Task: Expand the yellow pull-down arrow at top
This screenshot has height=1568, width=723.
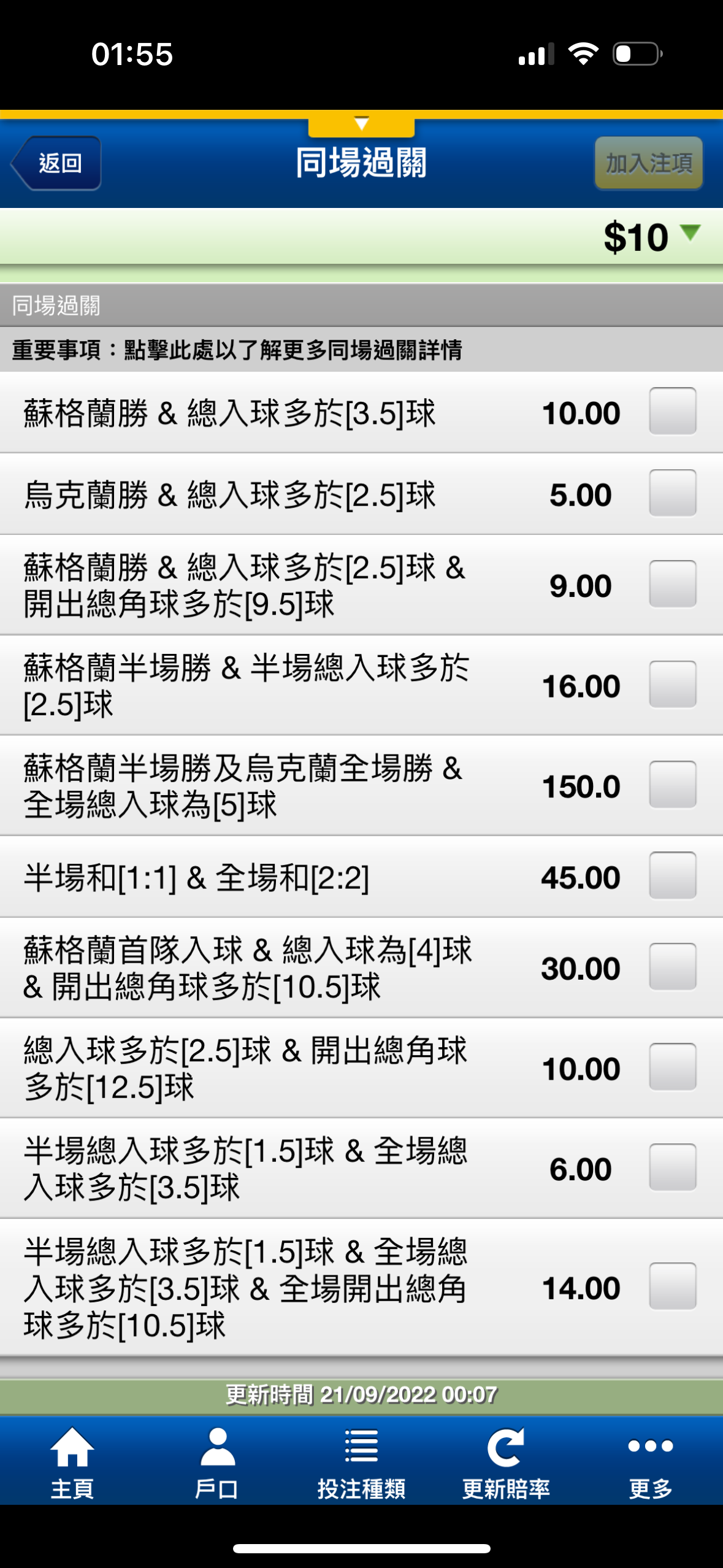Action: point(361,125)
